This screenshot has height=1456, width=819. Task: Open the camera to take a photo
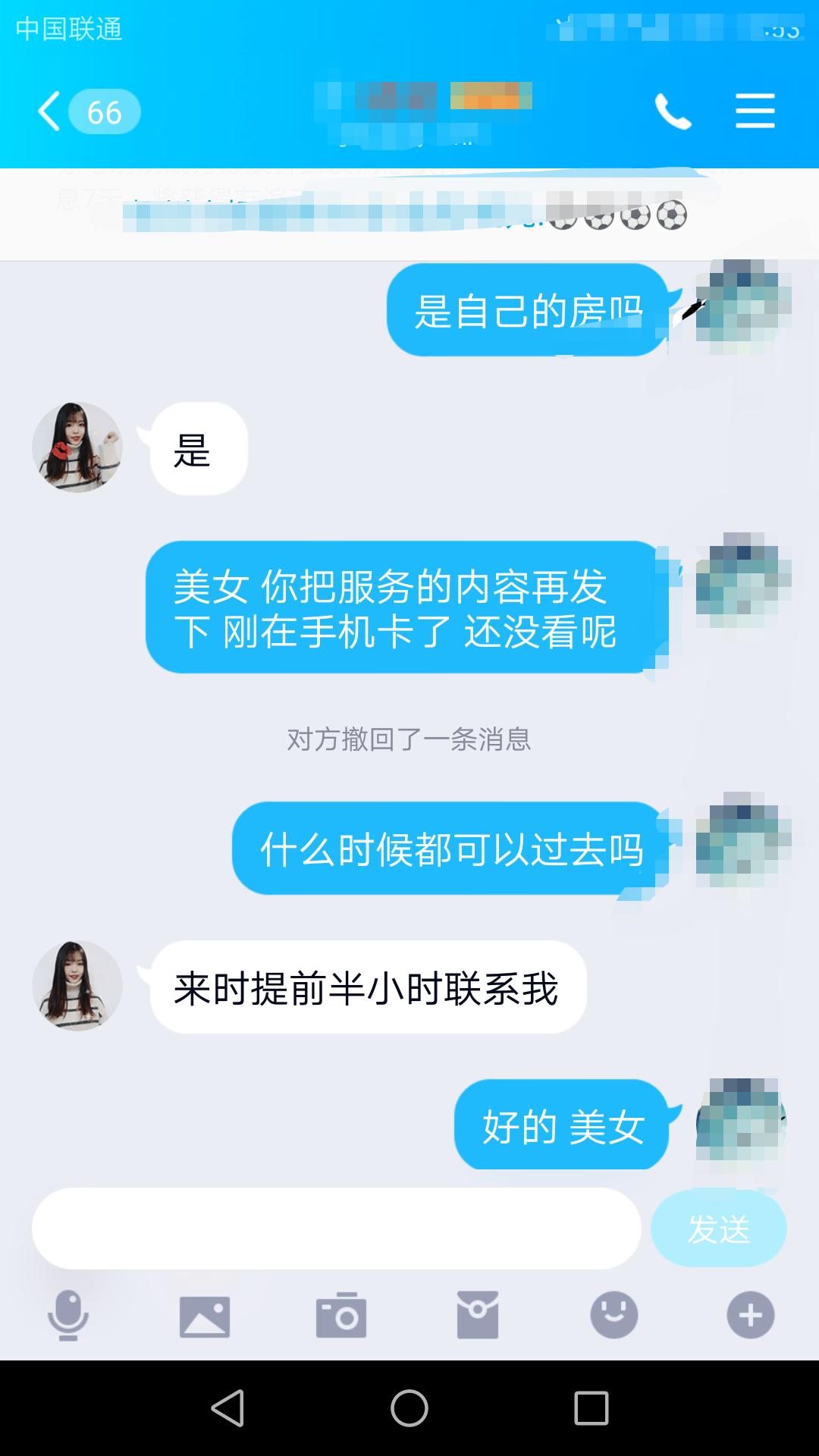pyautogui.click(x=341, y=1315)
